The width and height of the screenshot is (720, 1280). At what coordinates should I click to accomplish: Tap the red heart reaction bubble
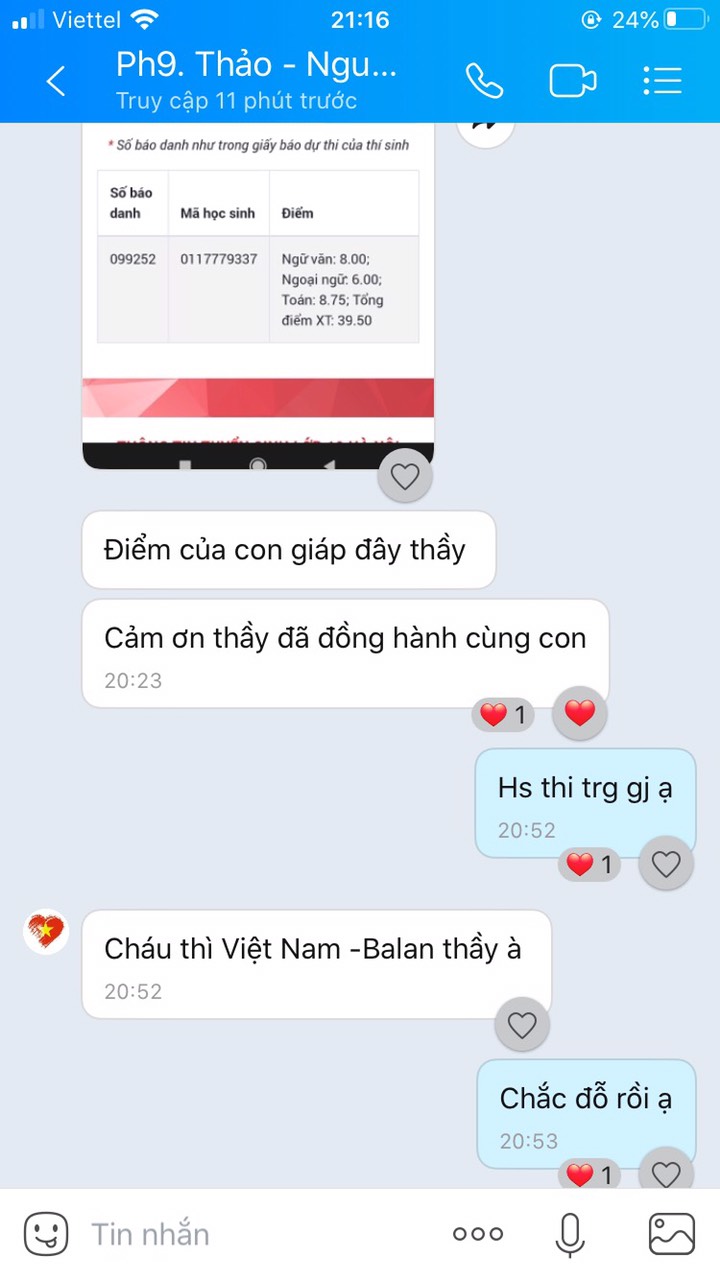(x=578, y=714)
